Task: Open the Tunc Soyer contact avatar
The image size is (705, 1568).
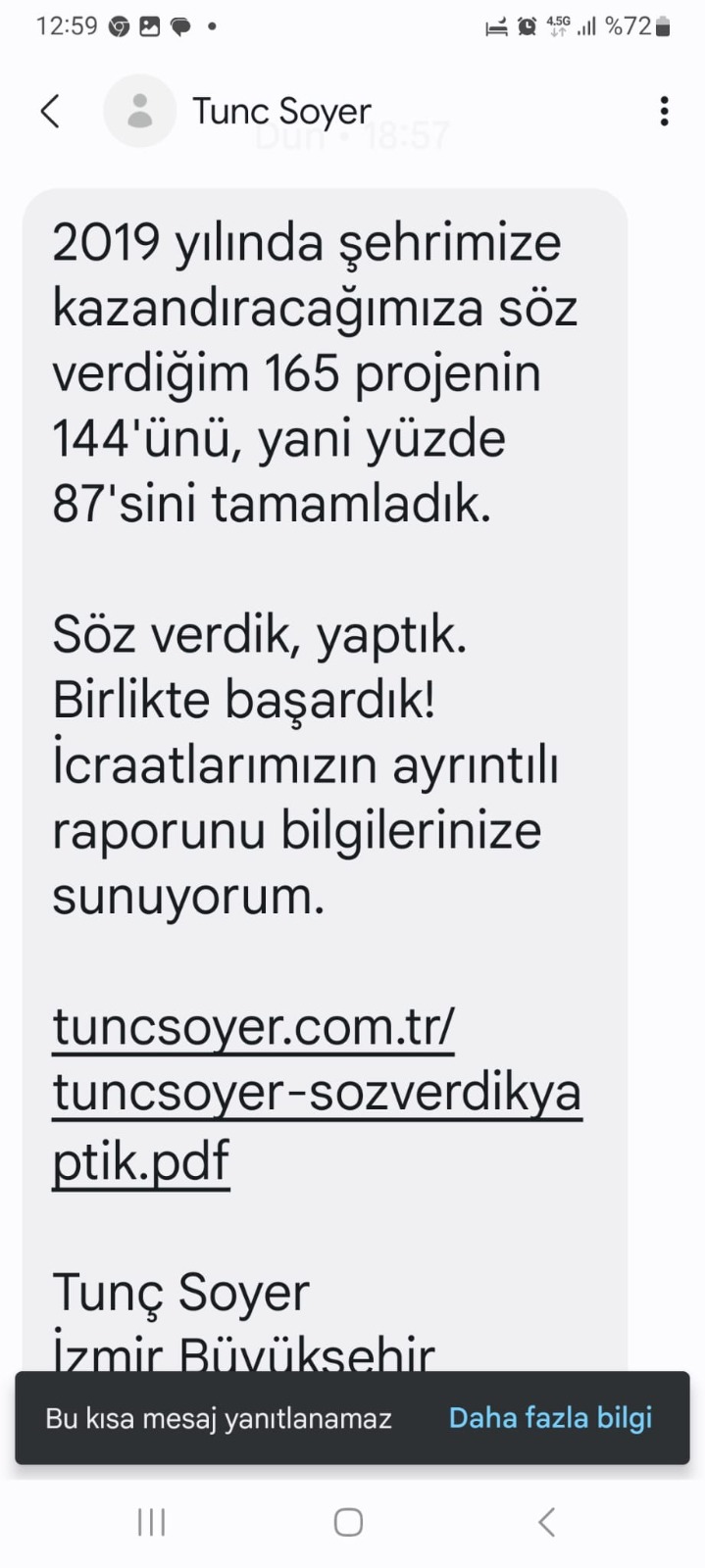Action: coord(140,111)
